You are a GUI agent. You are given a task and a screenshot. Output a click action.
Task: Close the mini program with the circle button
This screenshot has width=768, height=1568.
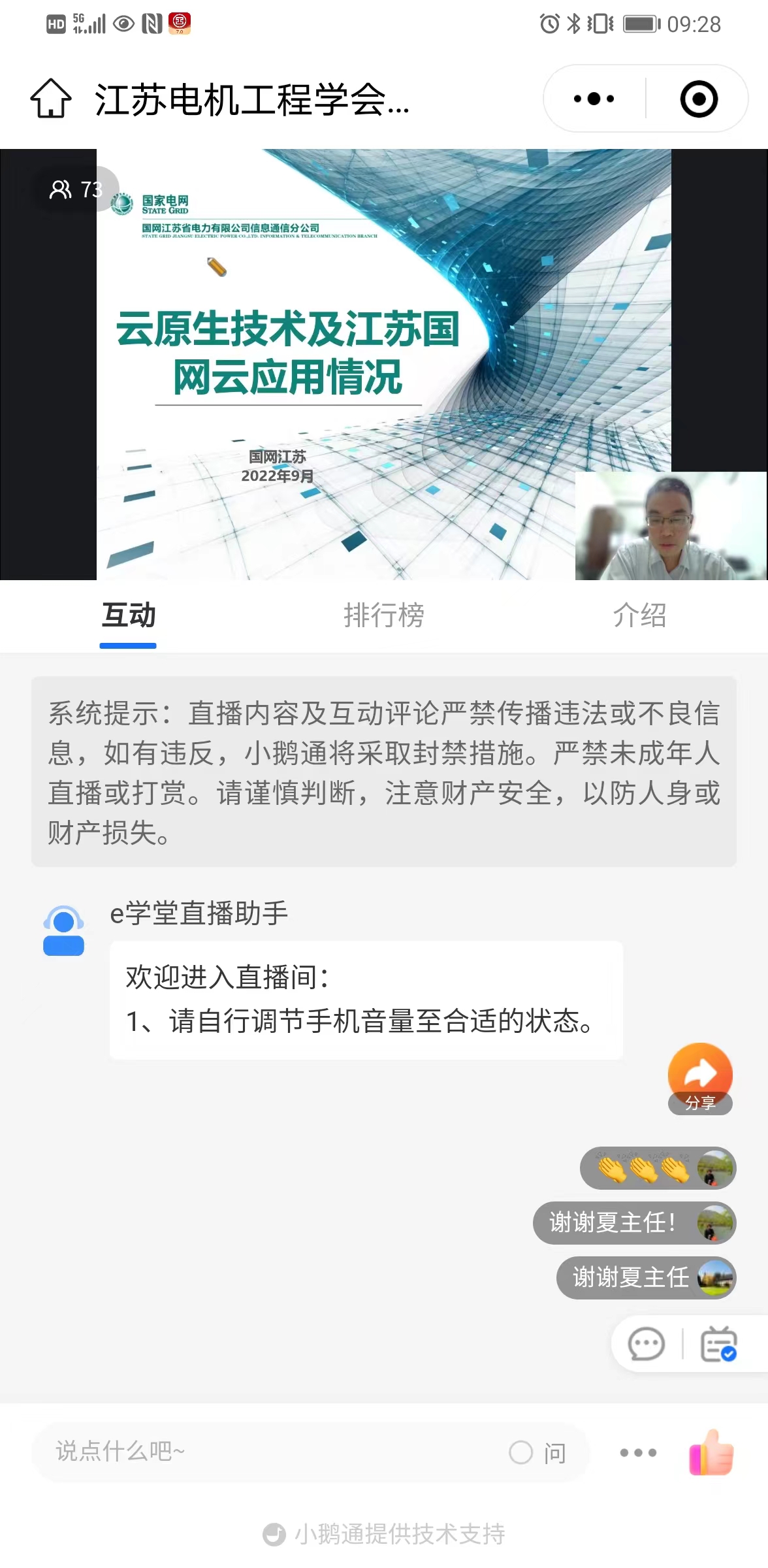pyautogui.click(x=698, y=99)
